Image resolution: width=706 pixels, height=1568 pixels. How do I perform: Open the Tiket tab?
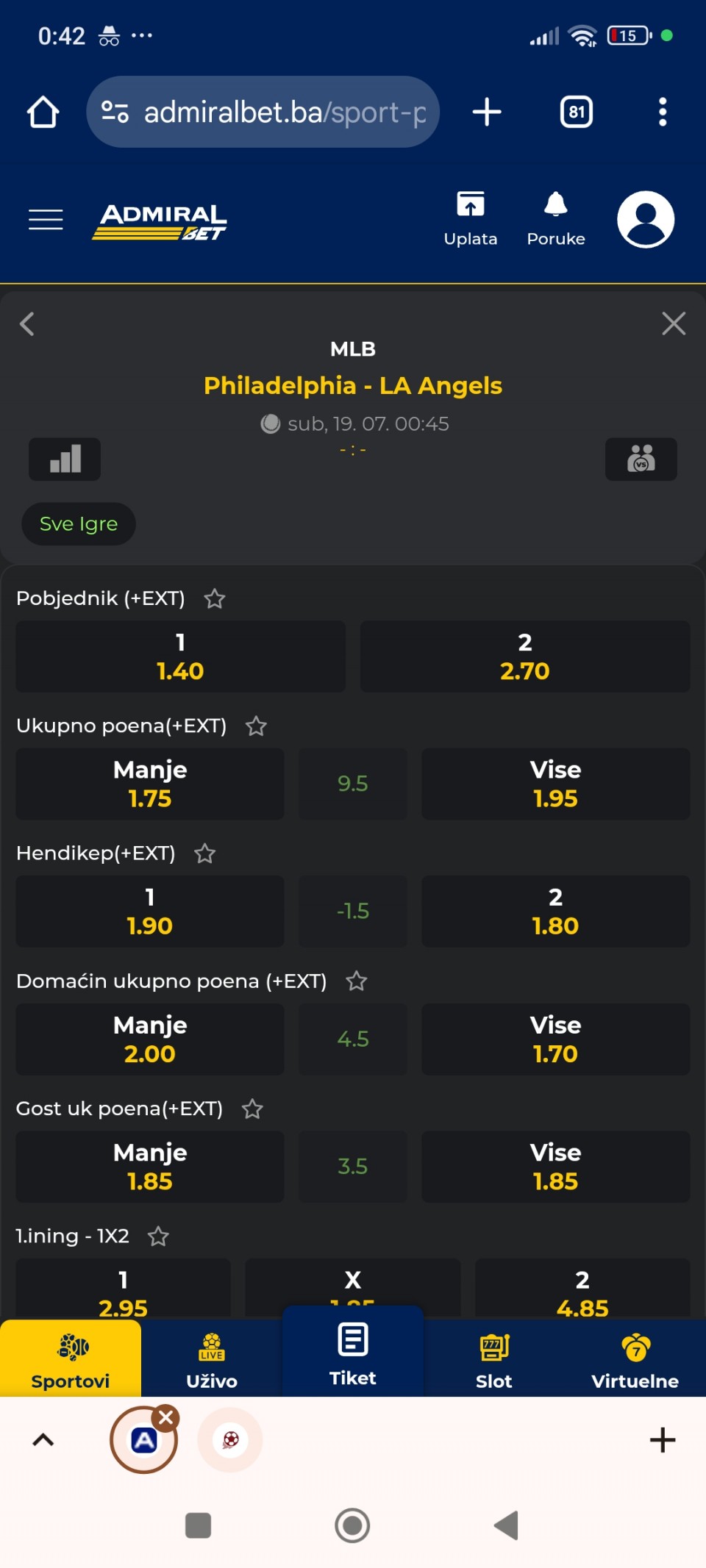353,1353
